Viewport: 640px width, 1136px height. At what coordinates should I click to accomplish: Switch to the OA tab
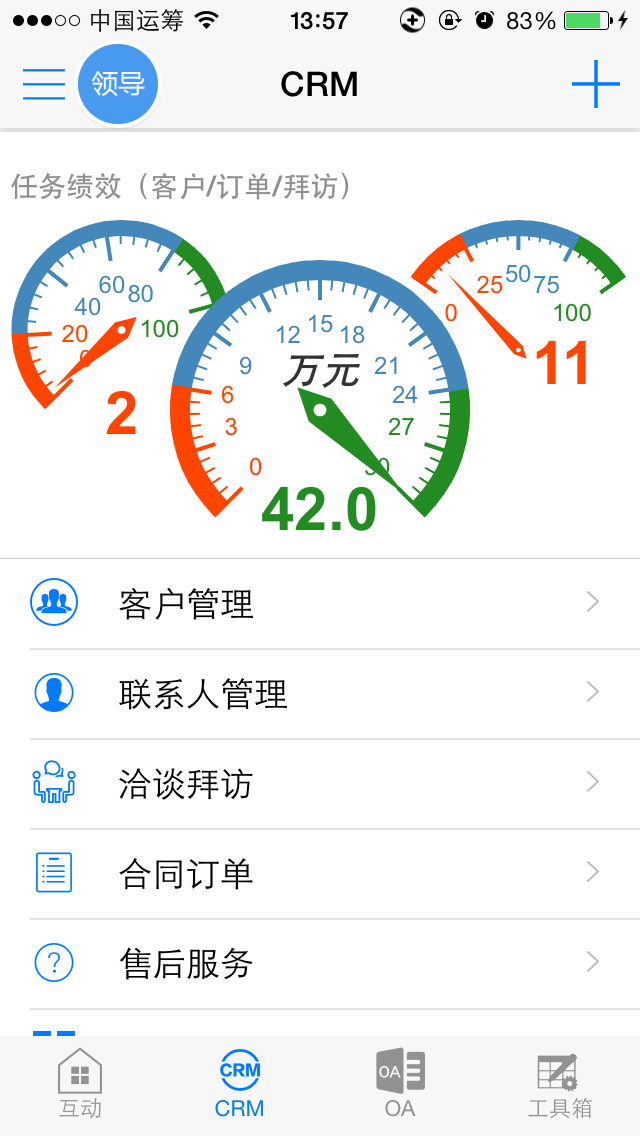[400, 1086]
